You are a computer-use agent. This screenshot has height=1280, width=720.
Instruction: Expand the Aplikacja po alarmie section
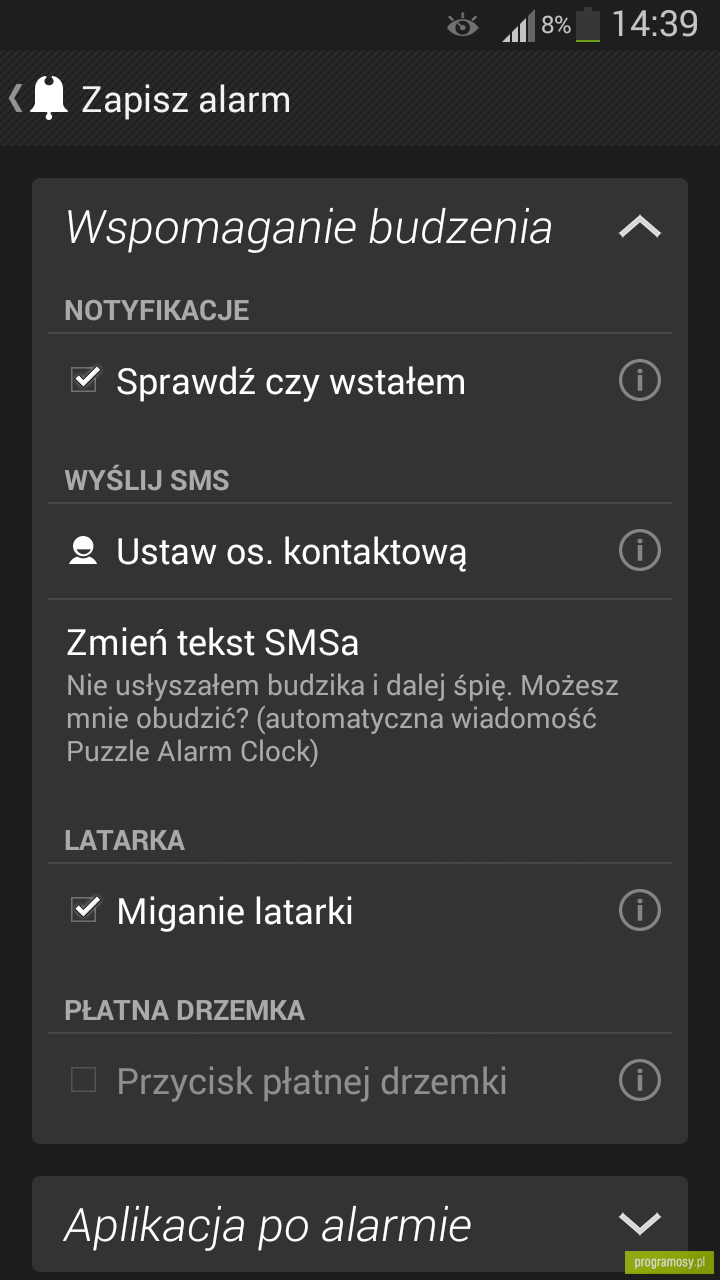pyautogui.click(x=640, y=1224)
